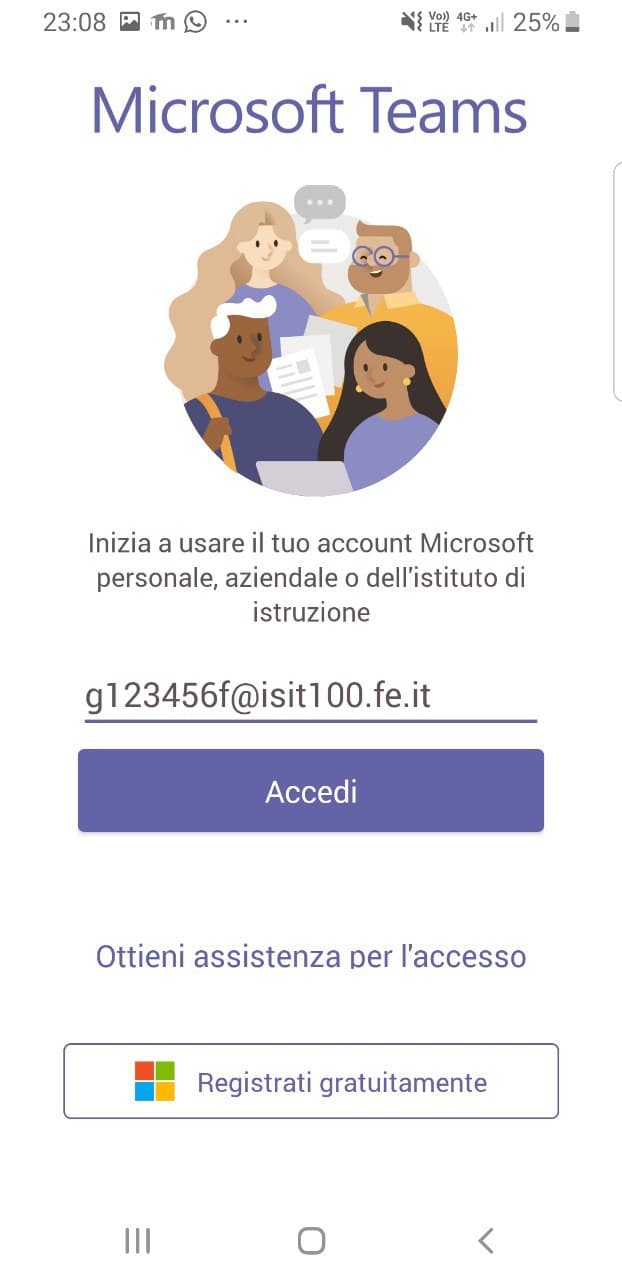
Task: Tap the email address input field
Action: [x=310, y=696]
